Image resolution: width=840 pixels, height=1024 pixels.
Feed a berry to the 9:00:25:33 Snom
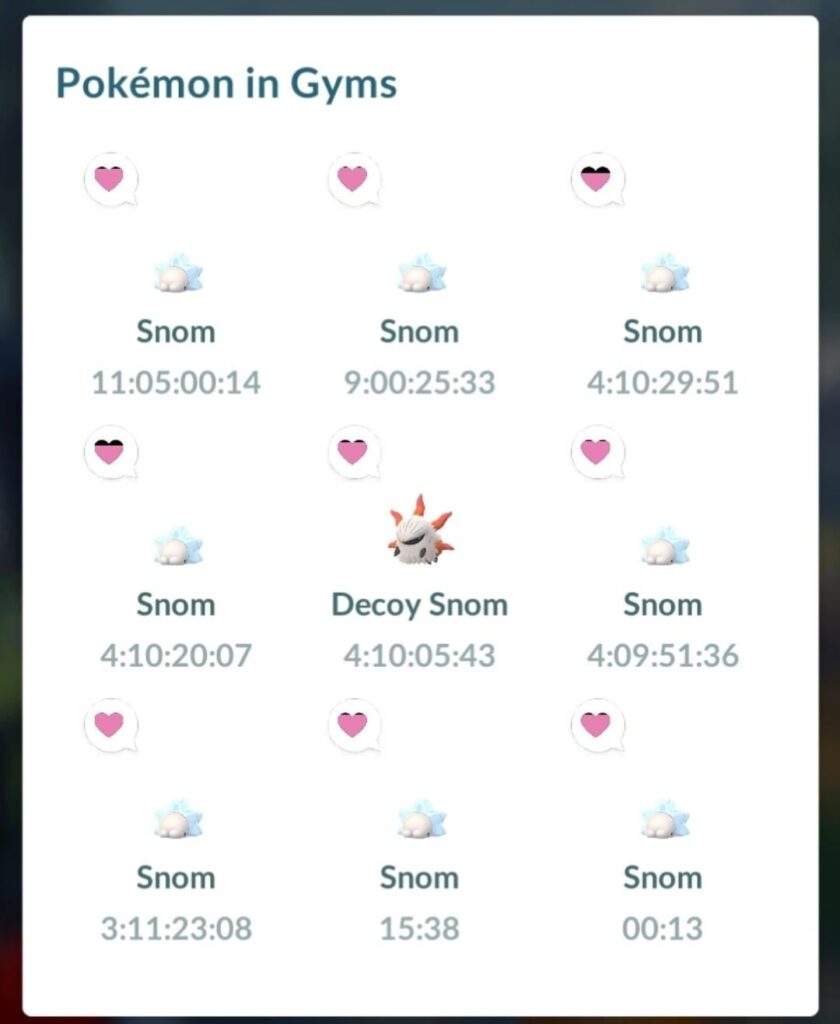[x=354, y=178]
